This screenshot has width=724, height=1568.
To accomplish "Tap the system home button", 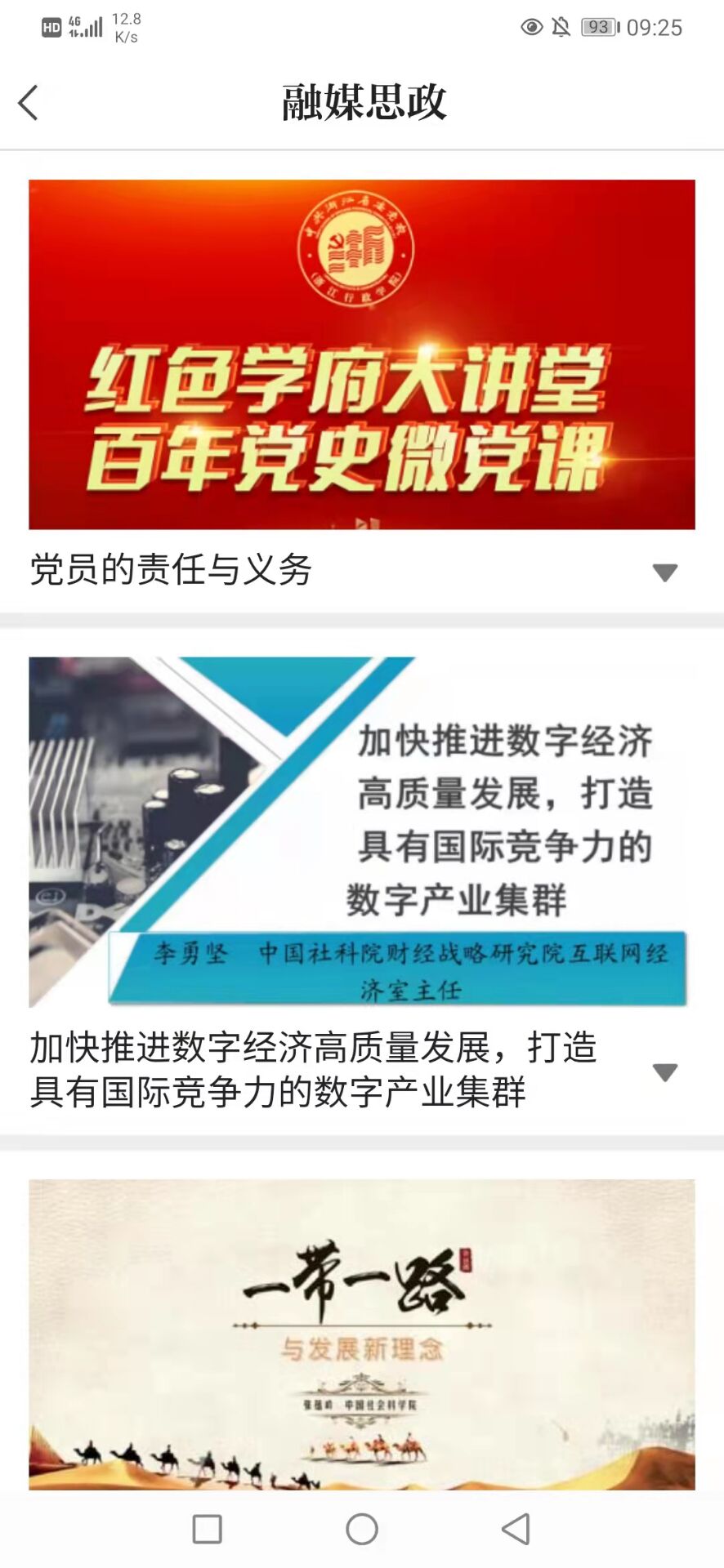I will (362, 1529).
